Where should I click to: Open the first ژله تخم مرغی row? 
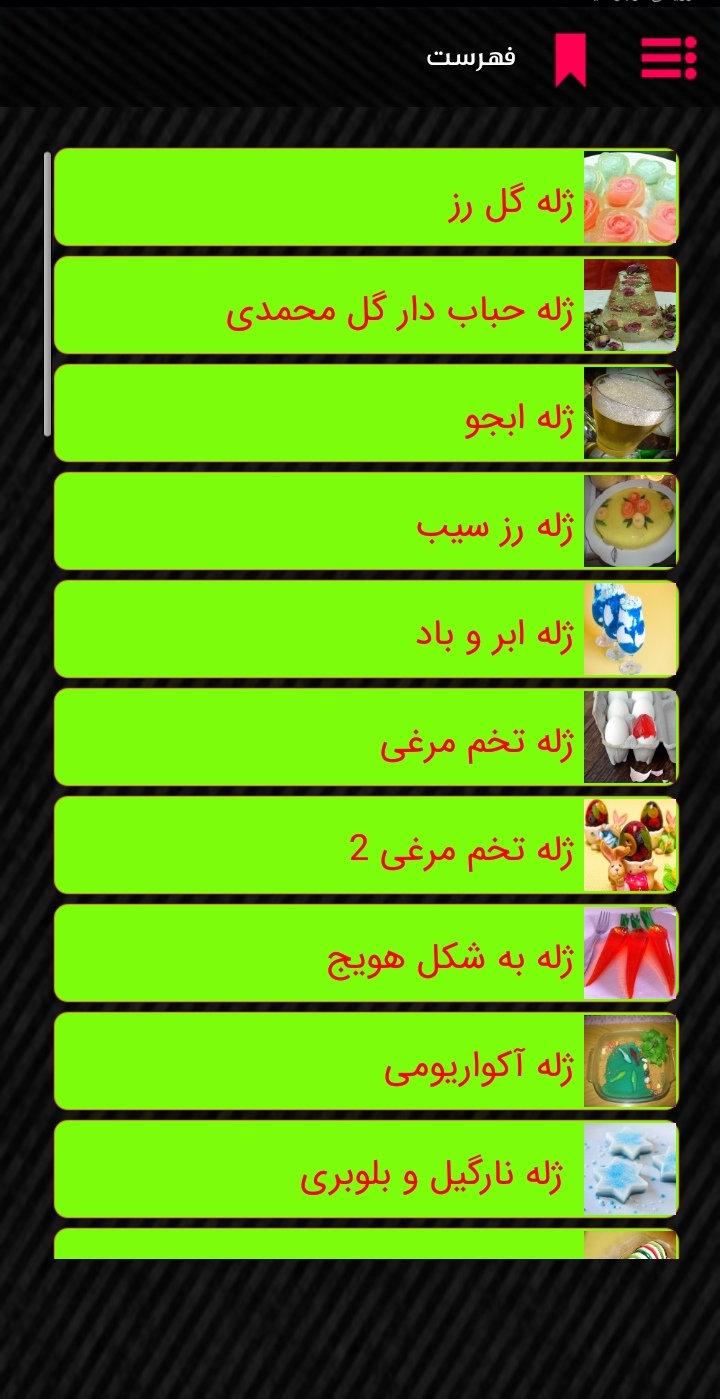pos(366,737)
